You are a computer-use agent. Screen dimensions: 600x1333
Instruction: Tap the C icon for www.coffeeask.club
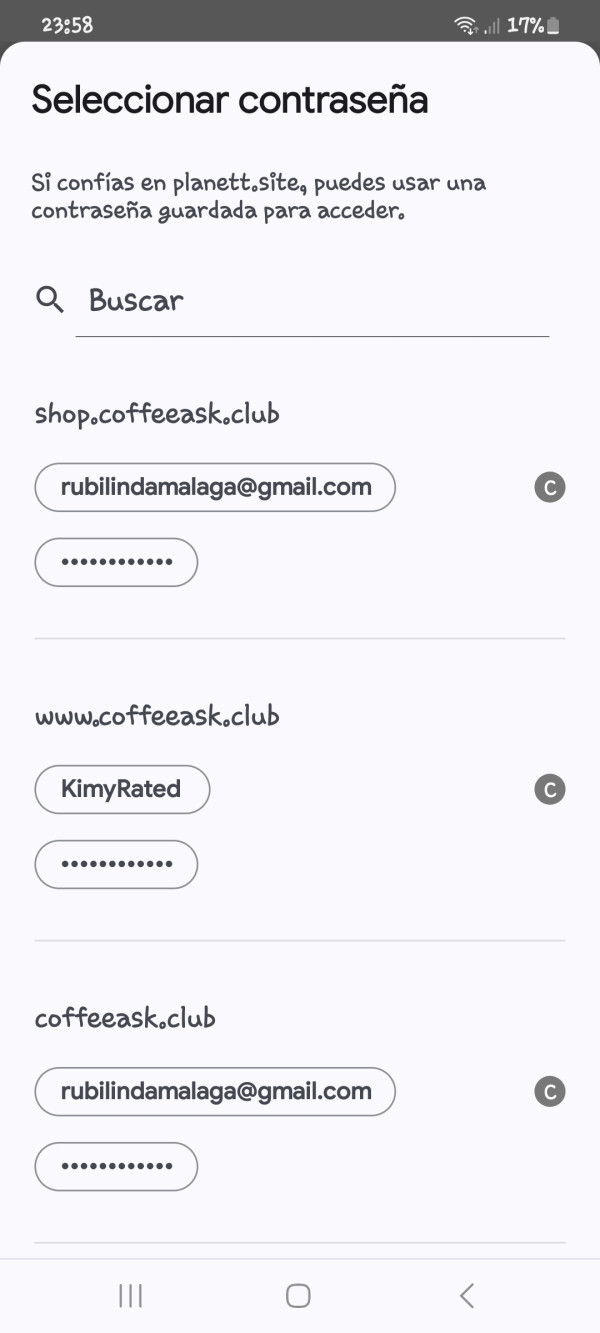pos(550,790)
